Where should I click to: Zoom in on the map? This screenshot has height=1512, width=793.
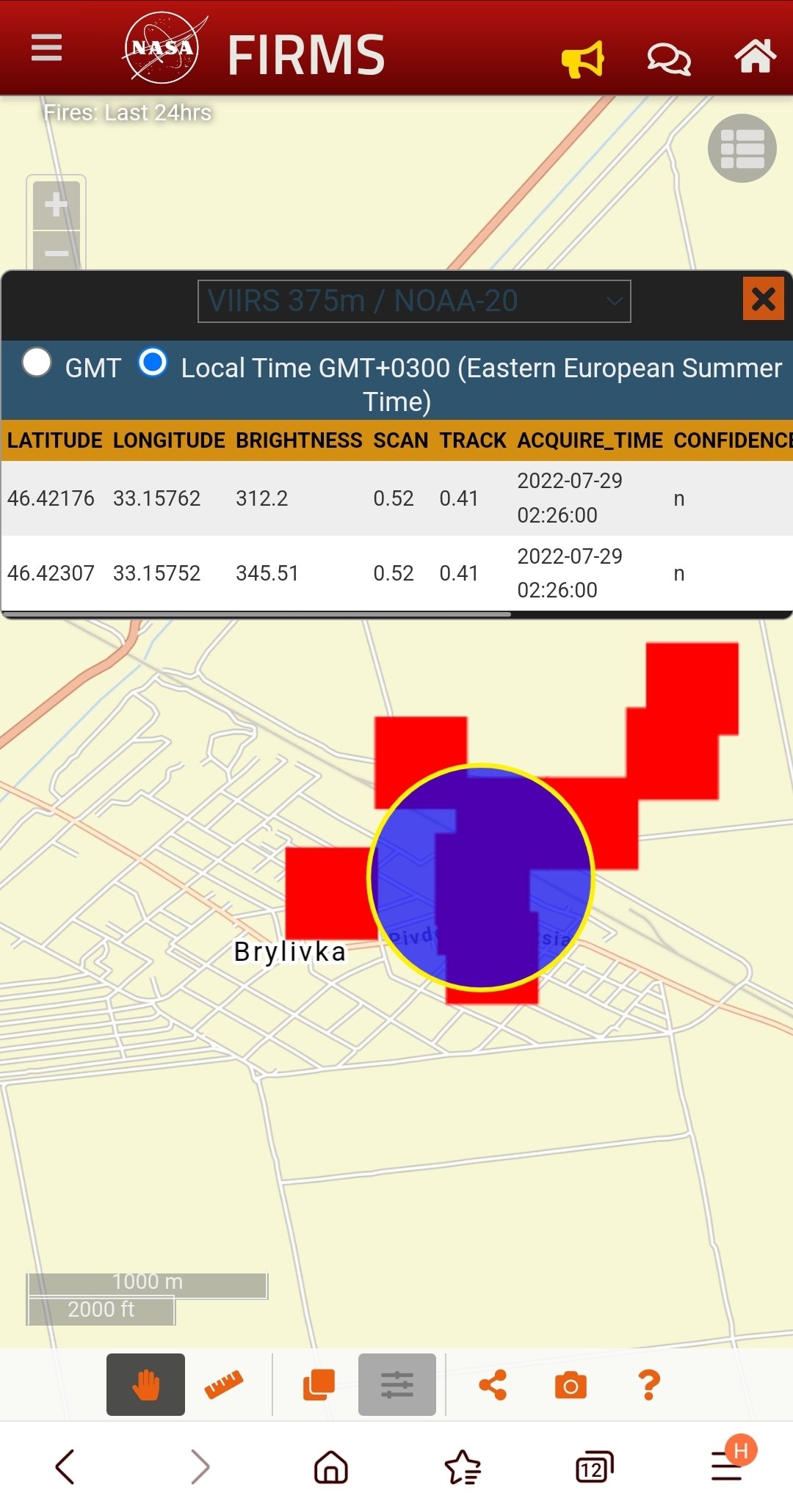56,206
